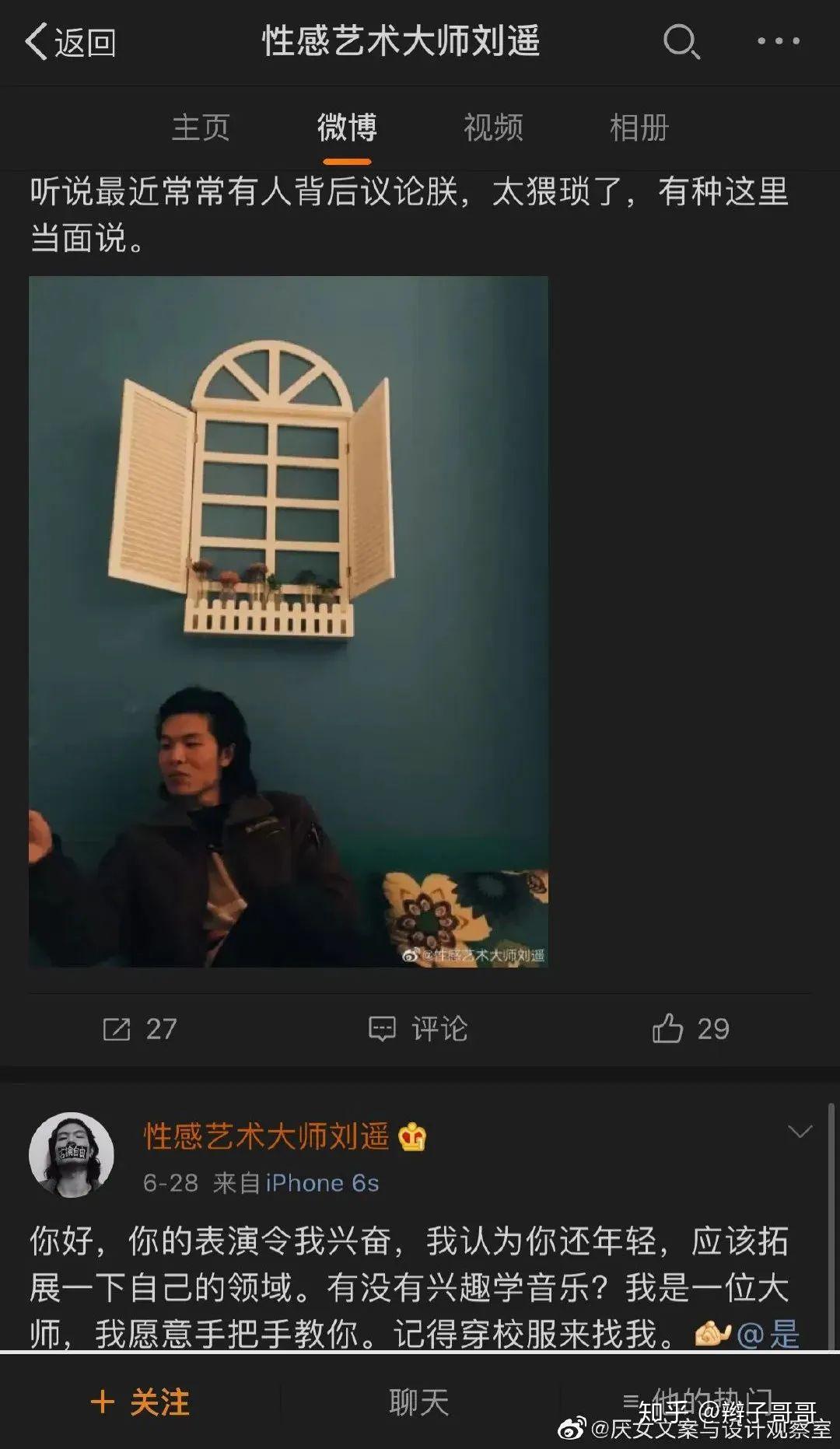Expand the chevron menu on 6-28 post
840x1449 pixels.
800,1132
